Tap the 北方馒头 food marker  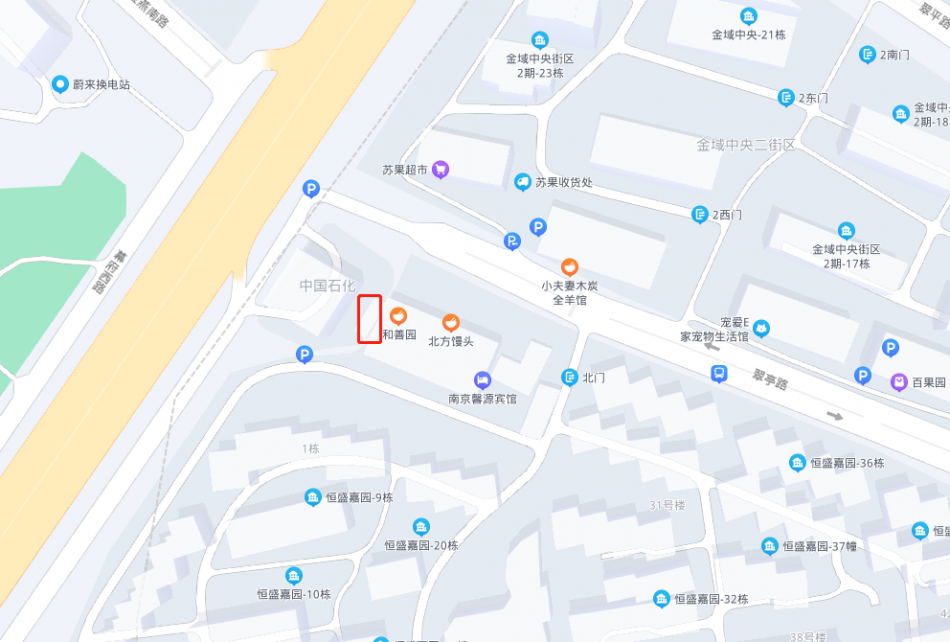coord(451,322)
